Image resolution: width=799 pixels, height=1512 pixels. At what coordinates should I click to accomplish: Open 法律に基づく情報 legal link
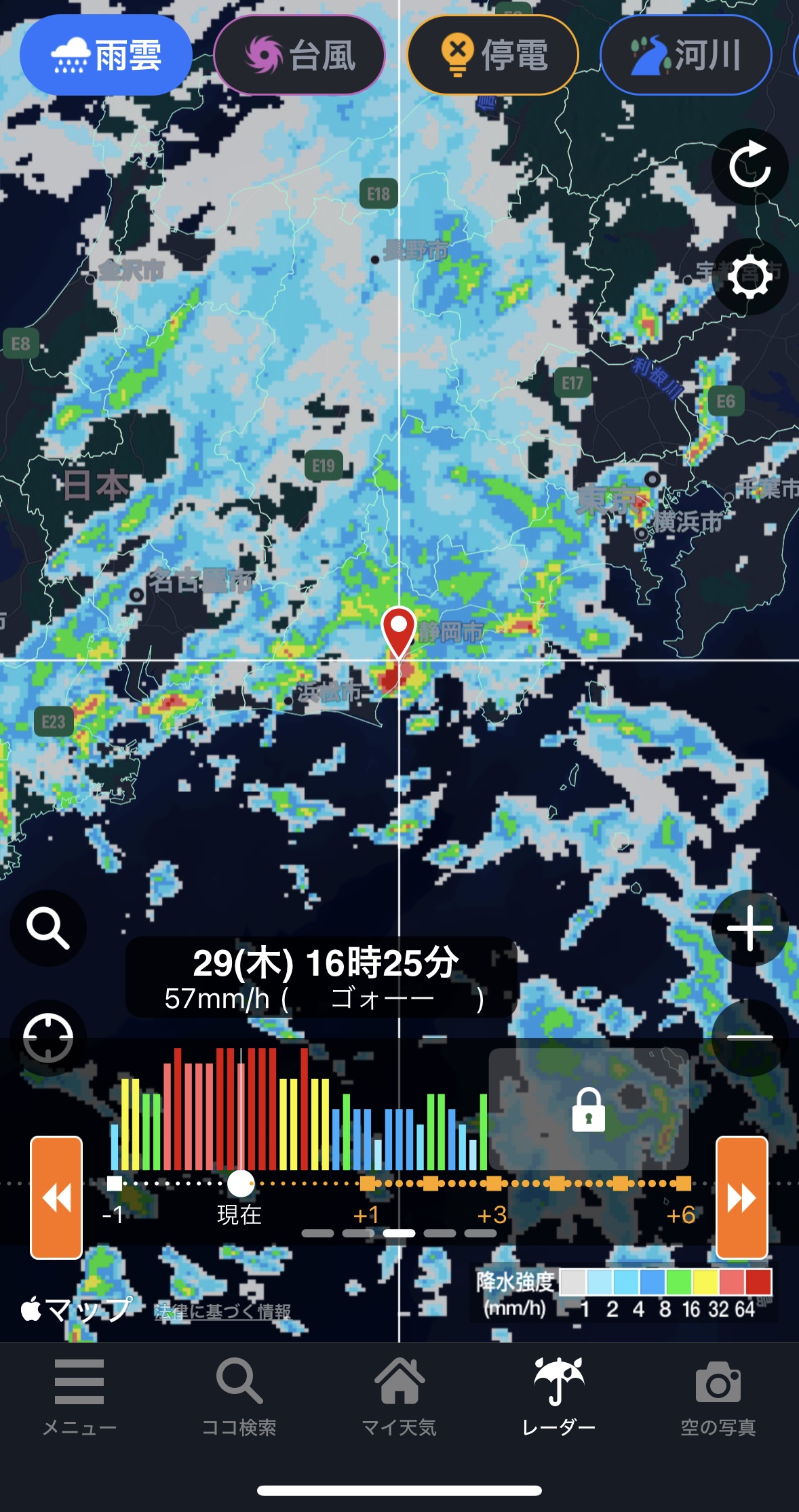(222, 1311)
